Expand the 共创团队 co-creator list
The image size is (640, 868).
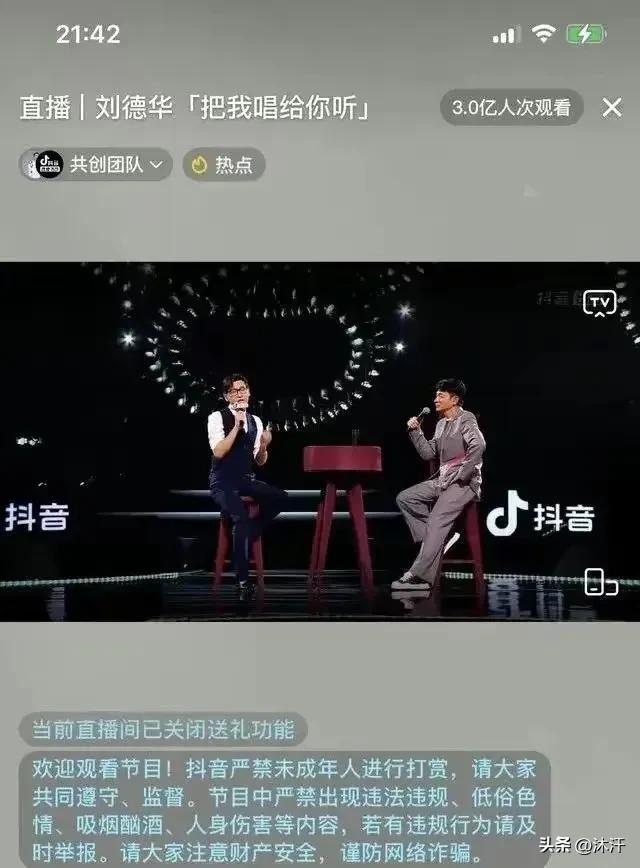click(x=97, y=165)
